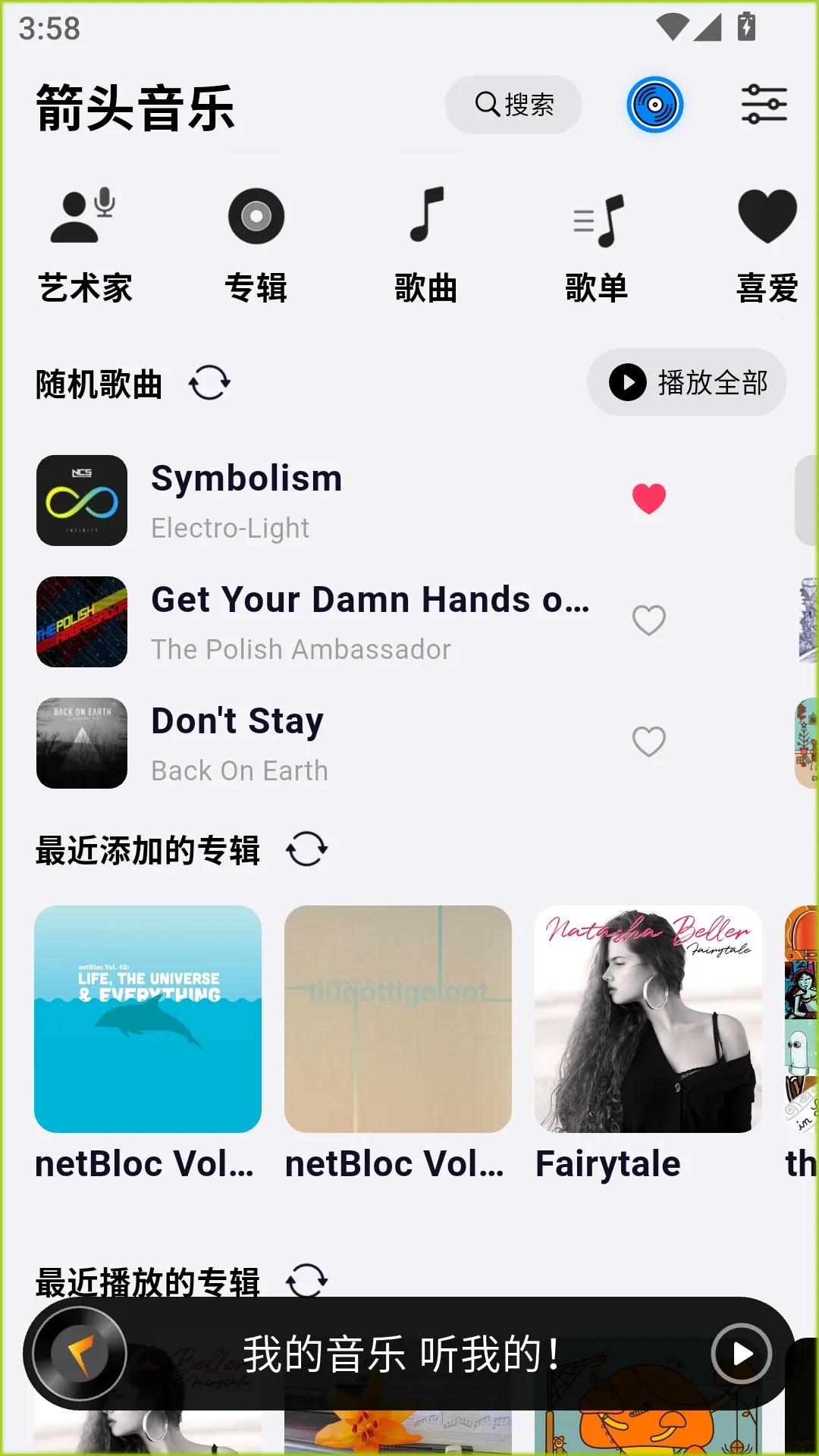Favorite the song by The Polish Ambassador
The height and width of the screenshot is (1456, 819).
tap(648, 620)
